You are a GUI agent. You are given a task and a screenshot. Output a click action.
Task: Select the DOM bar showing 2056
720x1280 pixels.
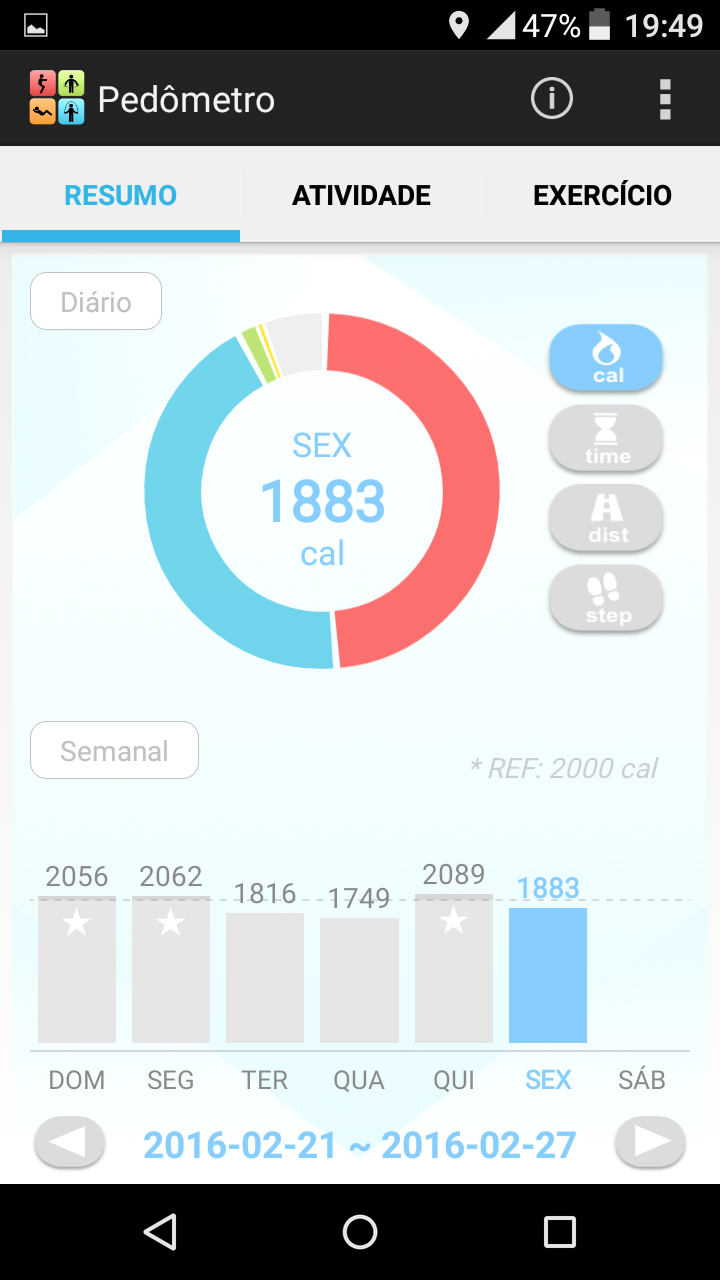pyautogui.click(x=77, y=968)
